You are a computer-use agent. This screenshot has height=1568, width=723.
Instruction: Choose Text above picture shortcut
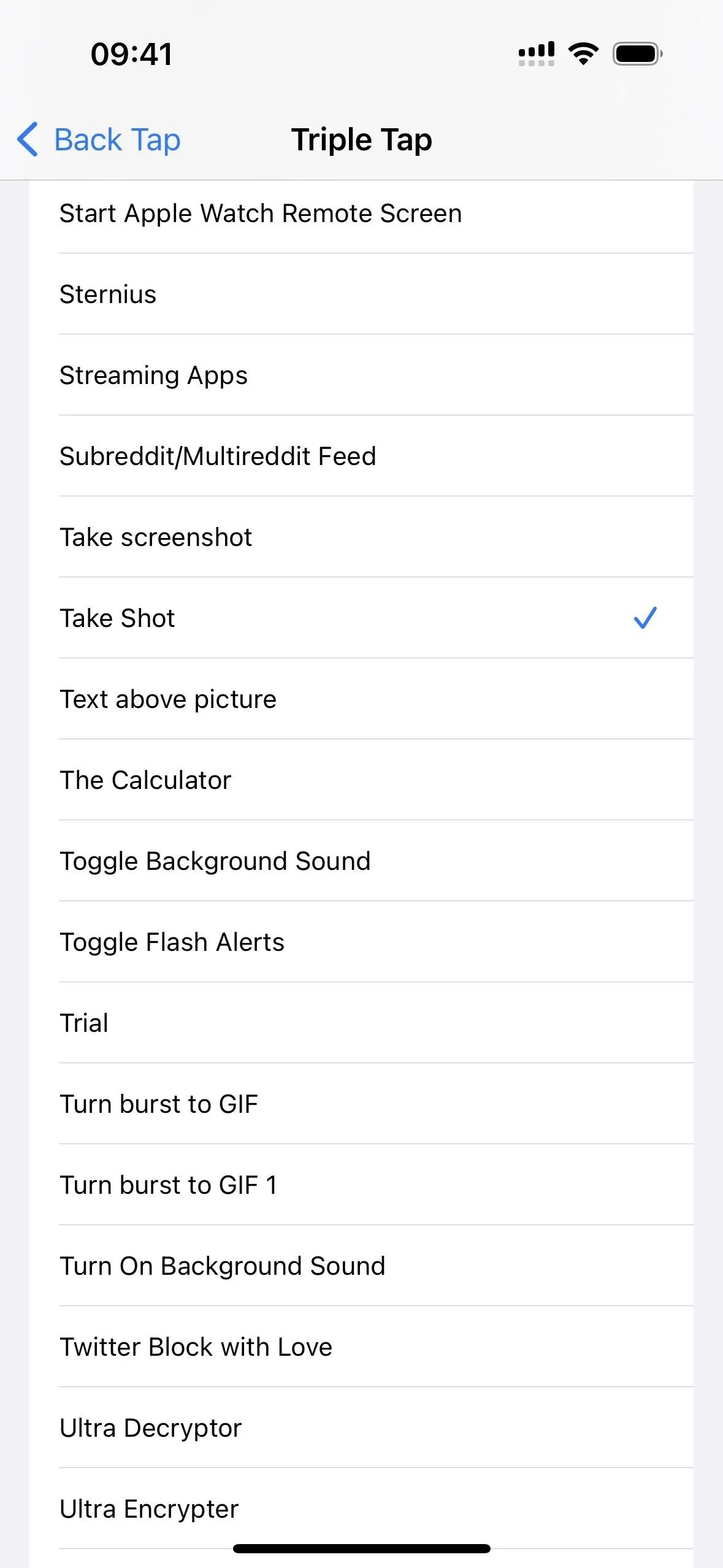[361, 699]
